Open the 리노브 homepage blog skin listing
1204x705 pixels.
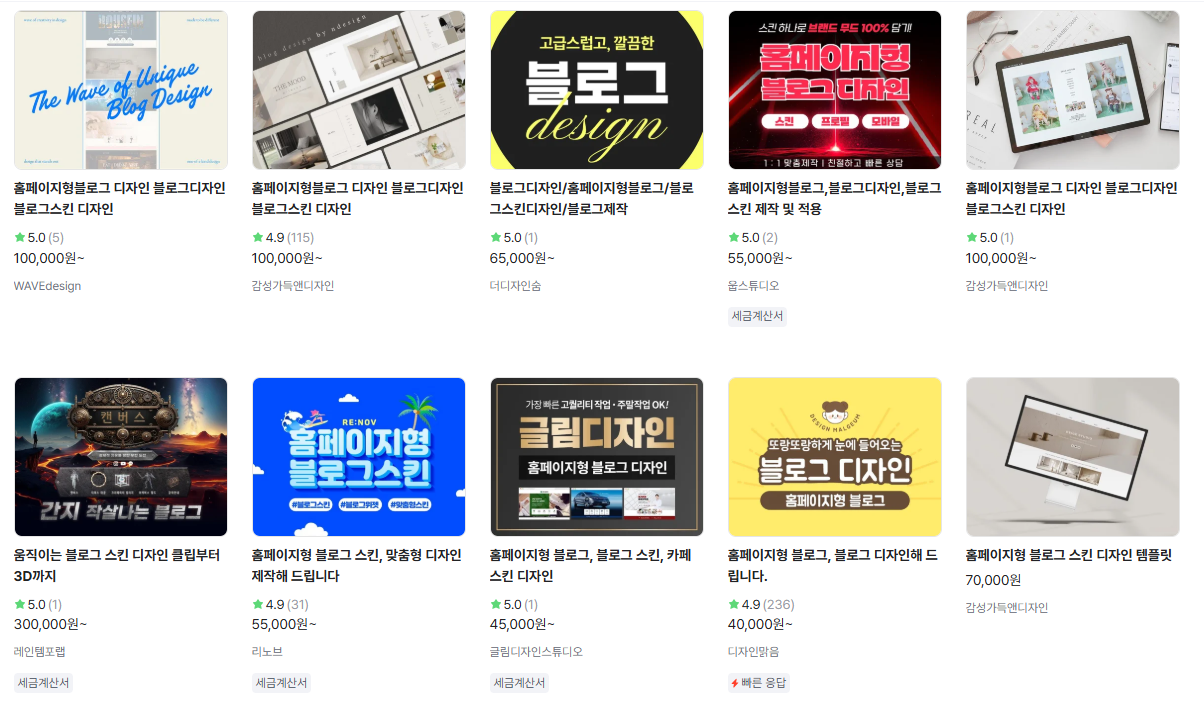pyautogui.click(x=358, y=456)
